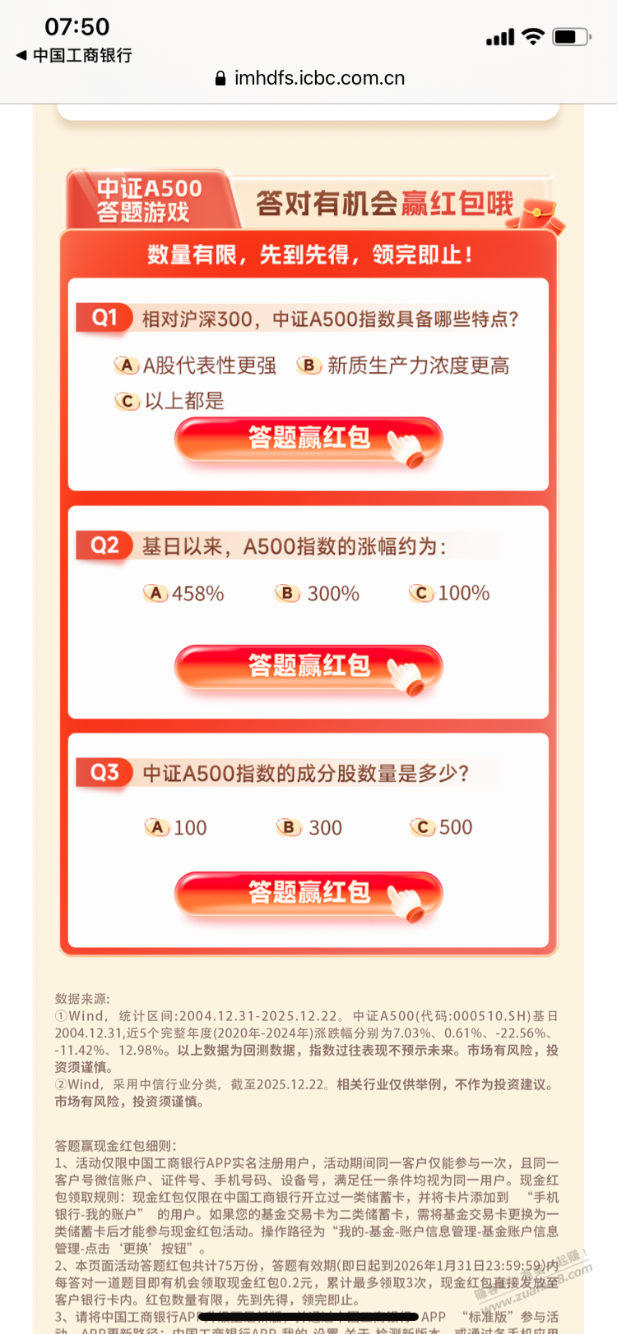Tap 答题赢红包 button under Q1

(308, 440)
